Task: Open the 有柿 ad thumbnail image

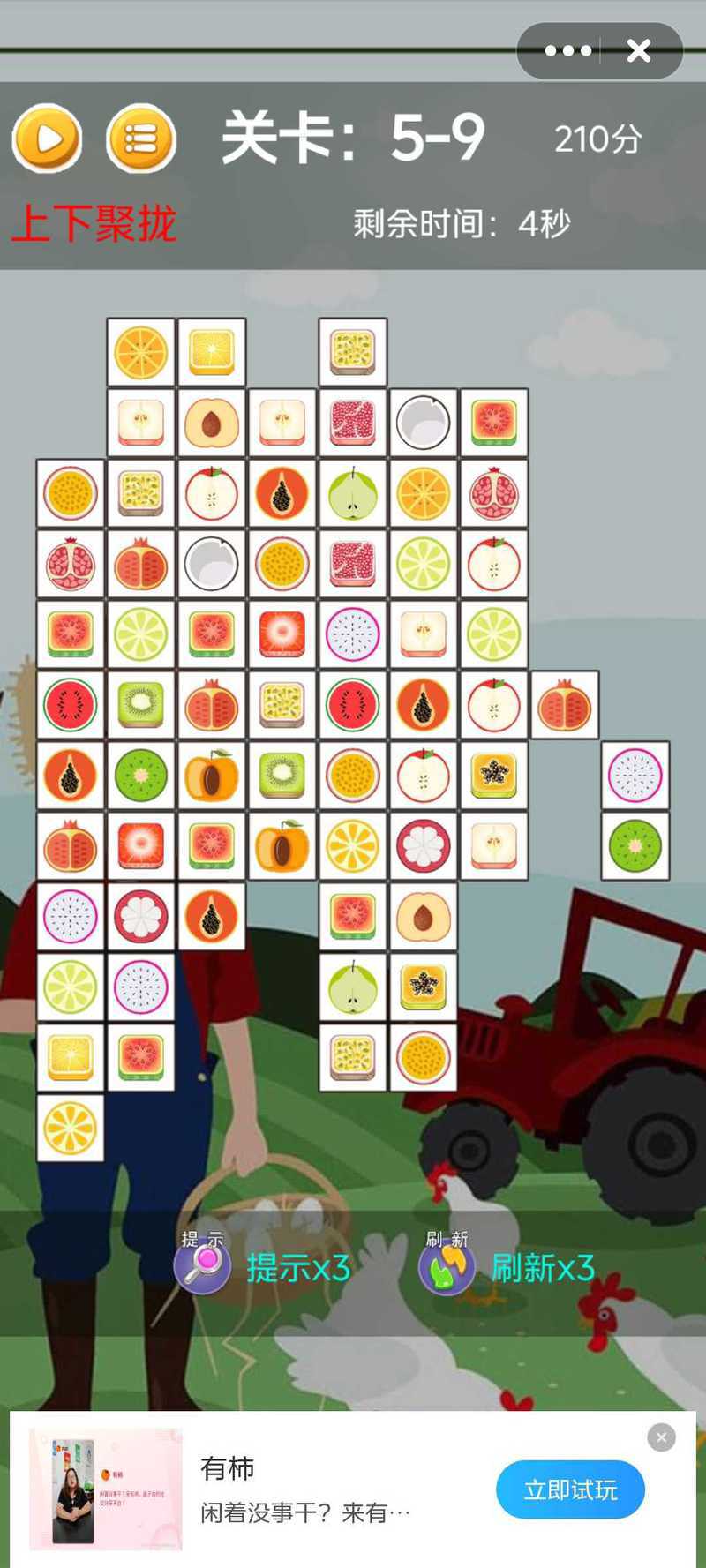Action: [106, 1489]
